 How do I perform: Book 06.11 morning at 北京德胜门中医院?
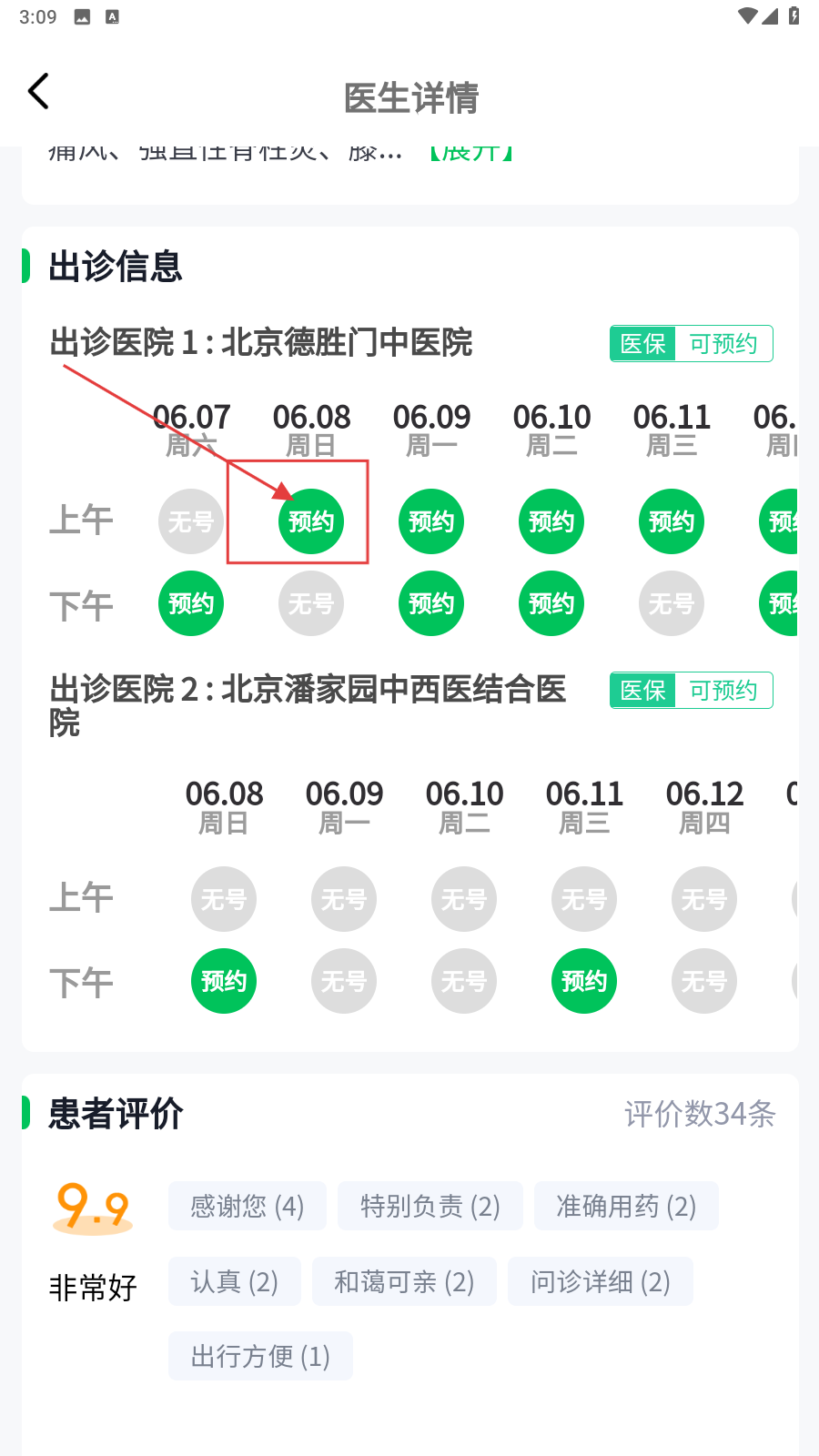pyautogui.click(x=672, y=521)
